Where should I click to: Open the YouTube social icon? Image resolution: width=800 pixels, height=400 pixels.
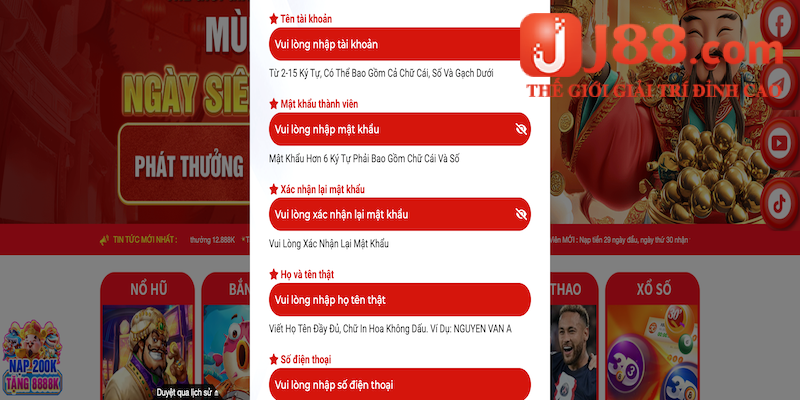tap(778, 143)
